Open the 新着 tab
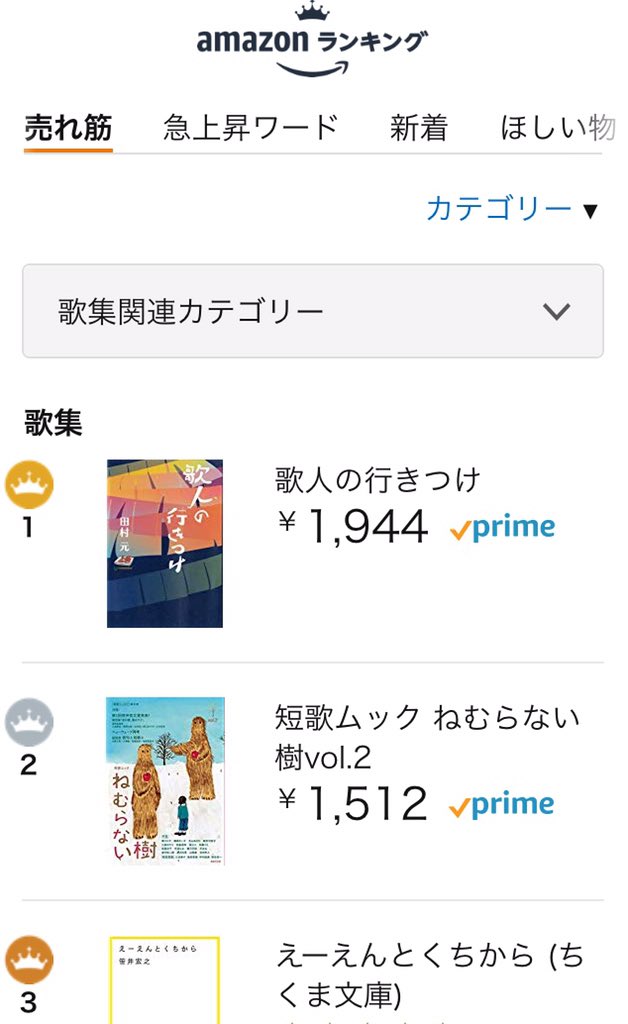 click(418, 127)
